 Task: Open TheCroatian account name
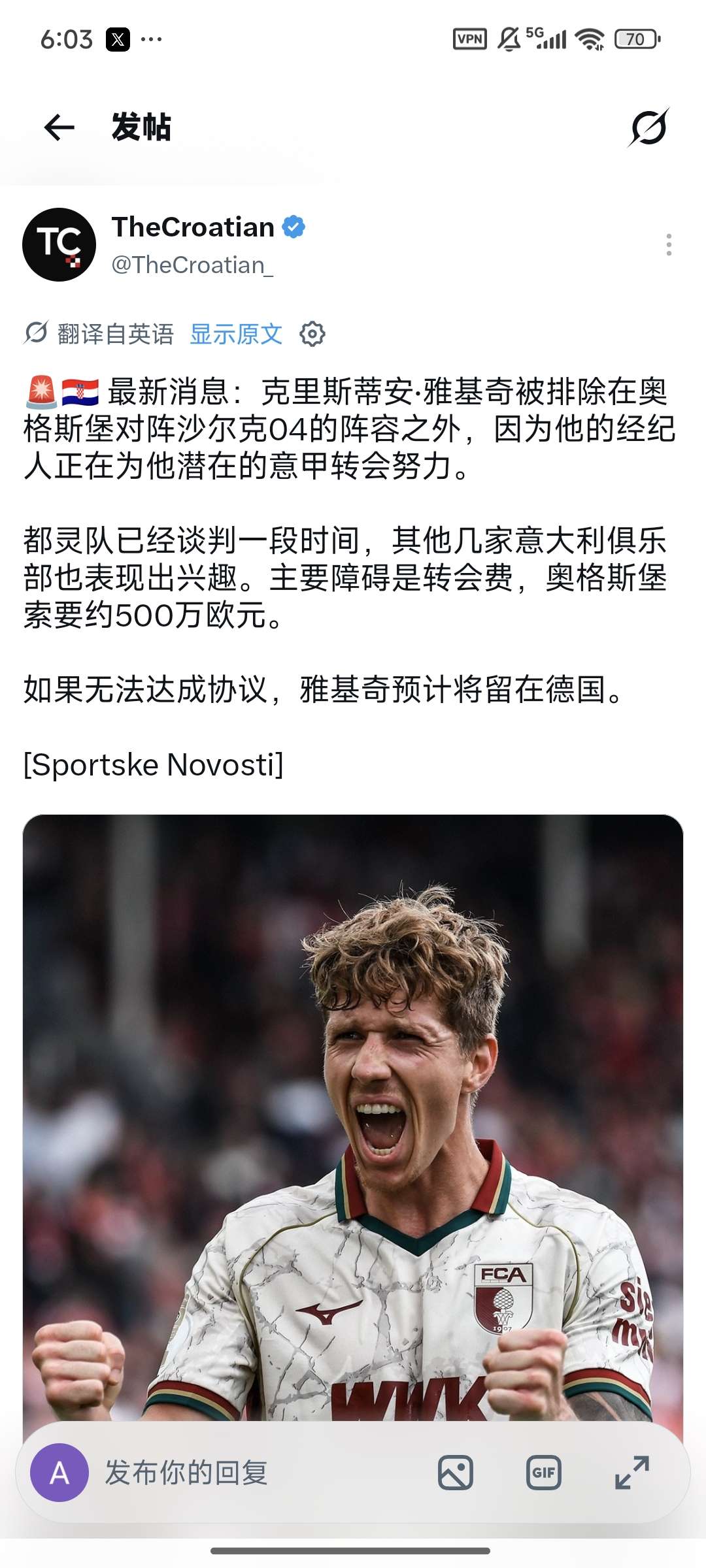point(193,227)
